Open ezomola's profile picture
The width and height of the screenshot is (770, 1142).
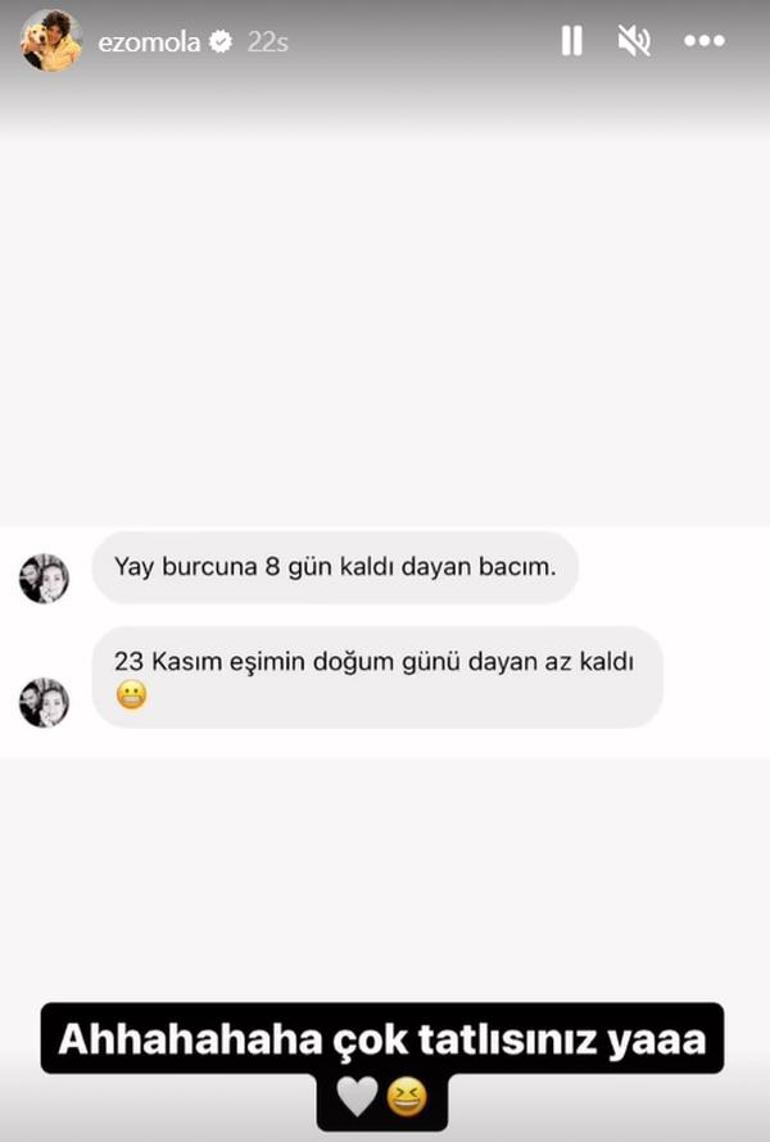point(48,40)
